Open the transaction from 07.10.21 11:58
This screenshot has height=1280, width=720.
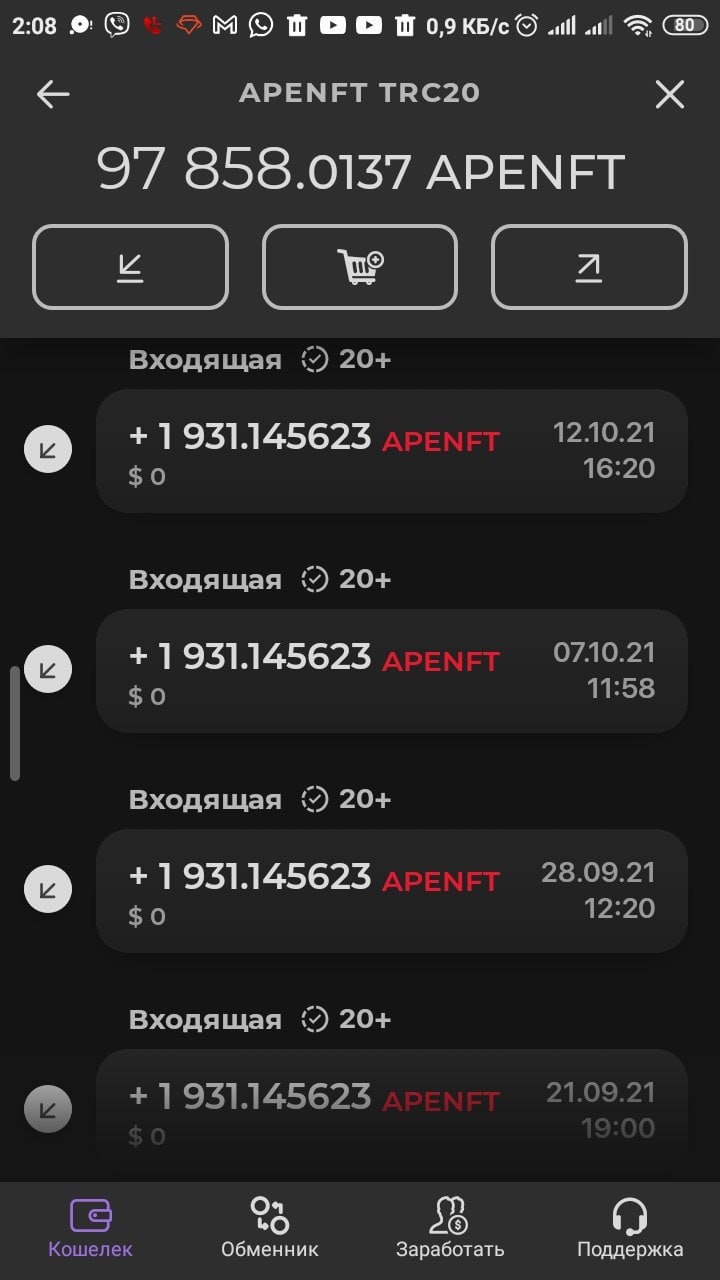point(391,671)
